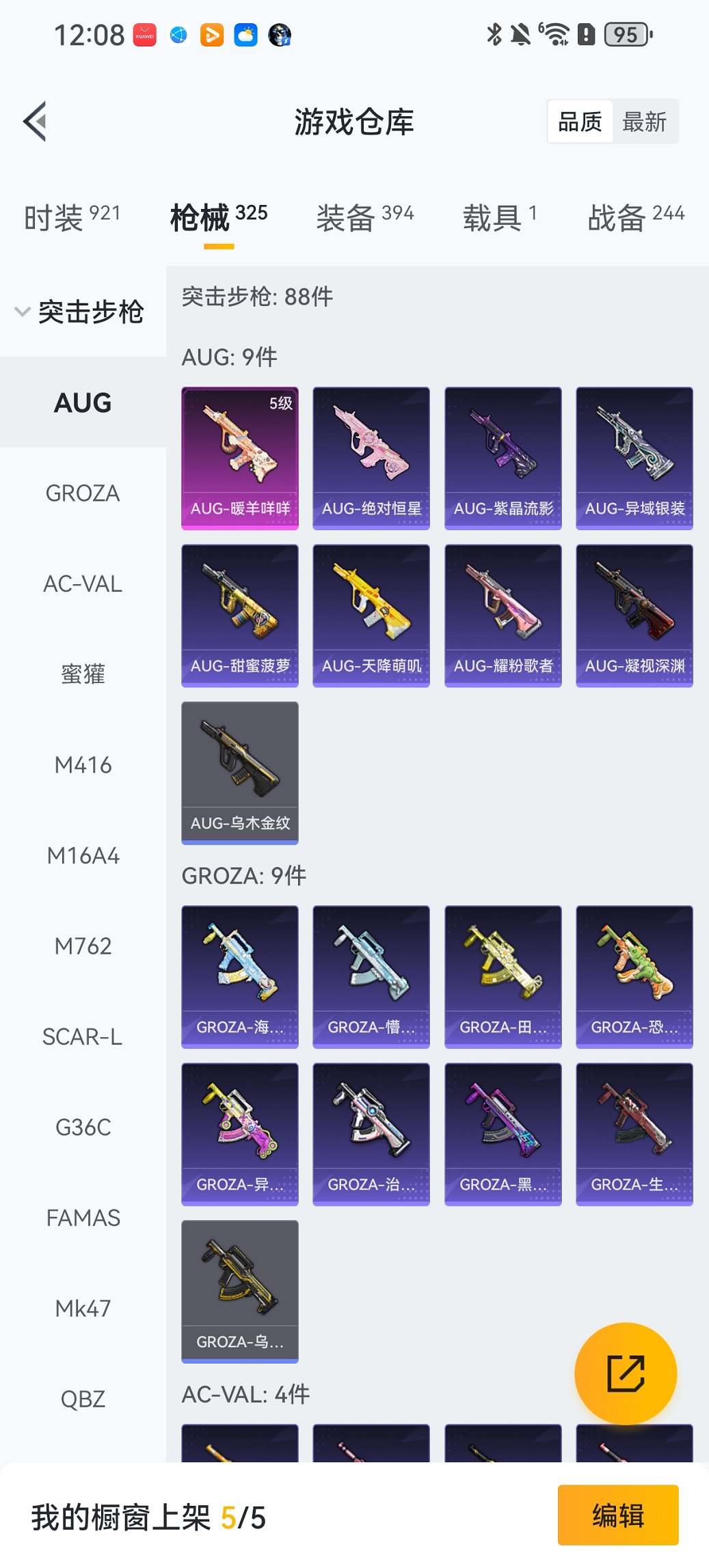Sort items by 最新
The height and width of the screenshot is (1568, 709).
(644, 122)
